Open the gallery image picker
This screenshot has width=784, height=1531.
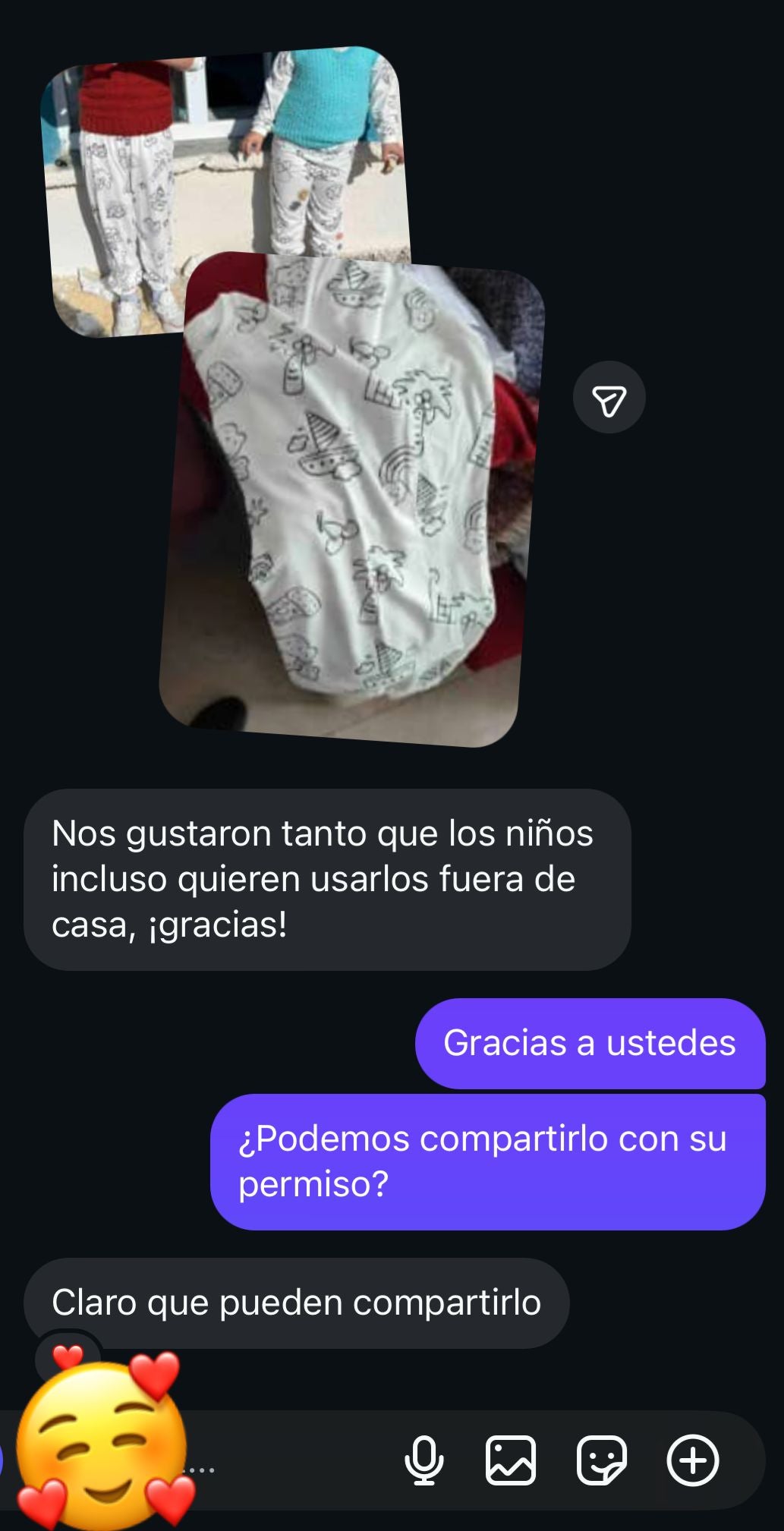tap(510, 1460)
